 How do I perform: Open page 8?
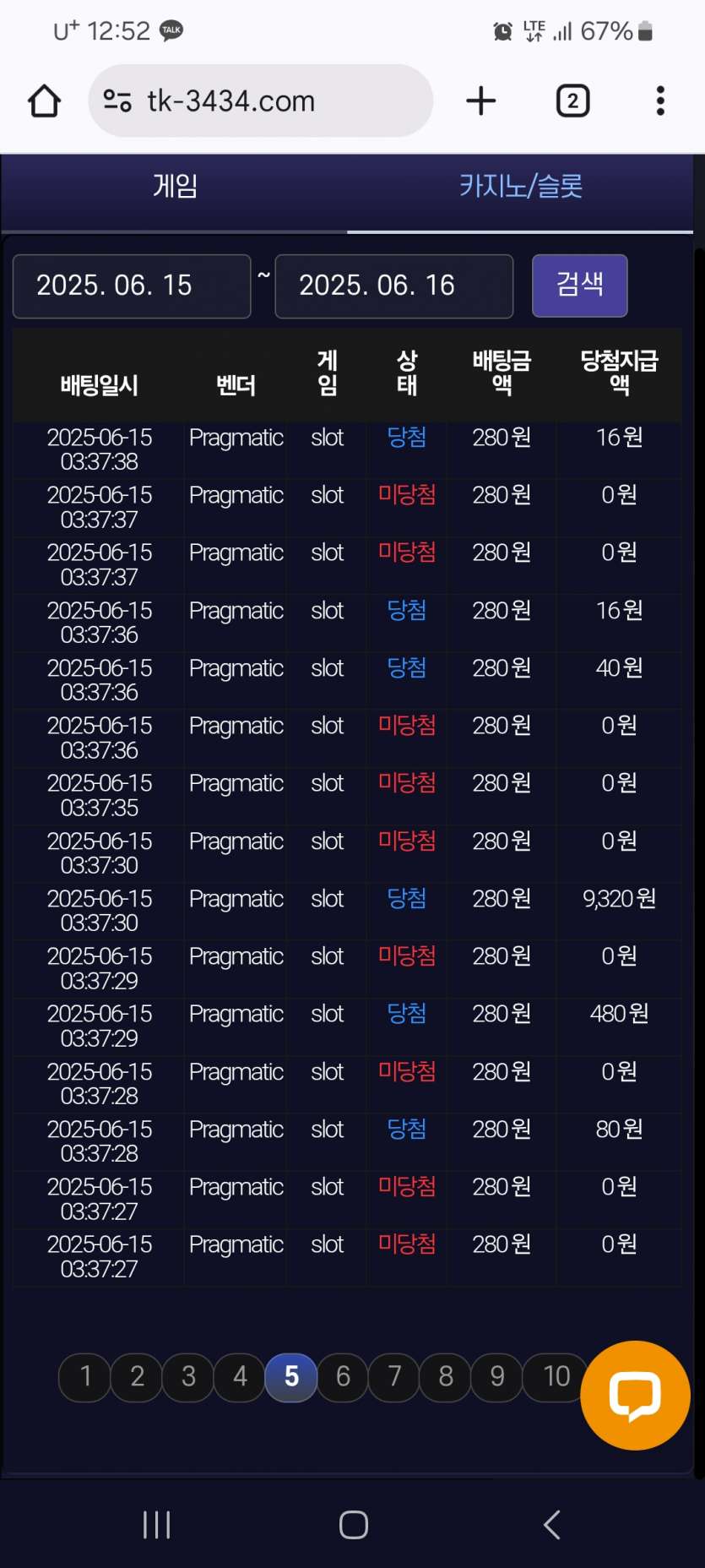(446, 1376)
